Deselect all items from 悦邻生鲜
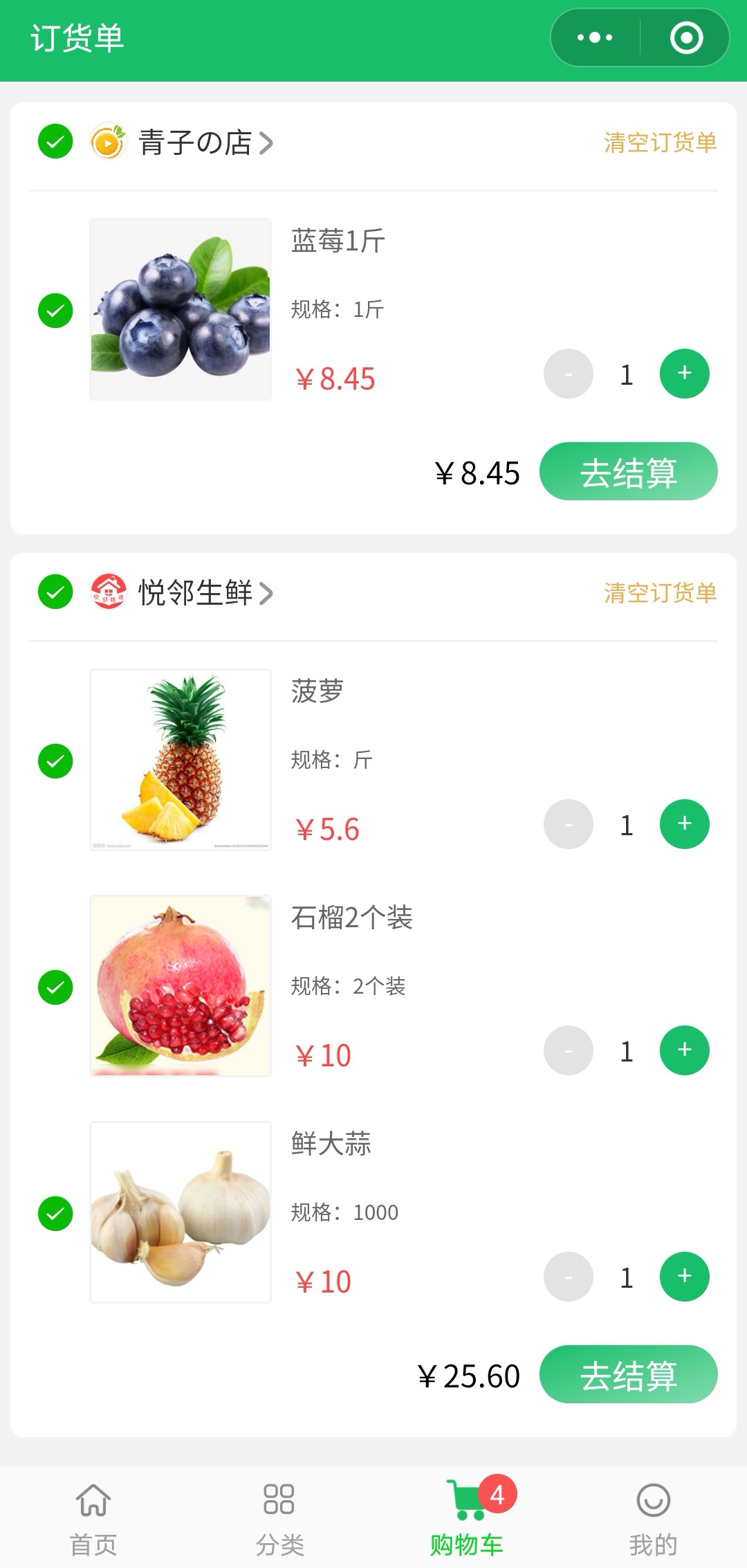 coord(55,592)
